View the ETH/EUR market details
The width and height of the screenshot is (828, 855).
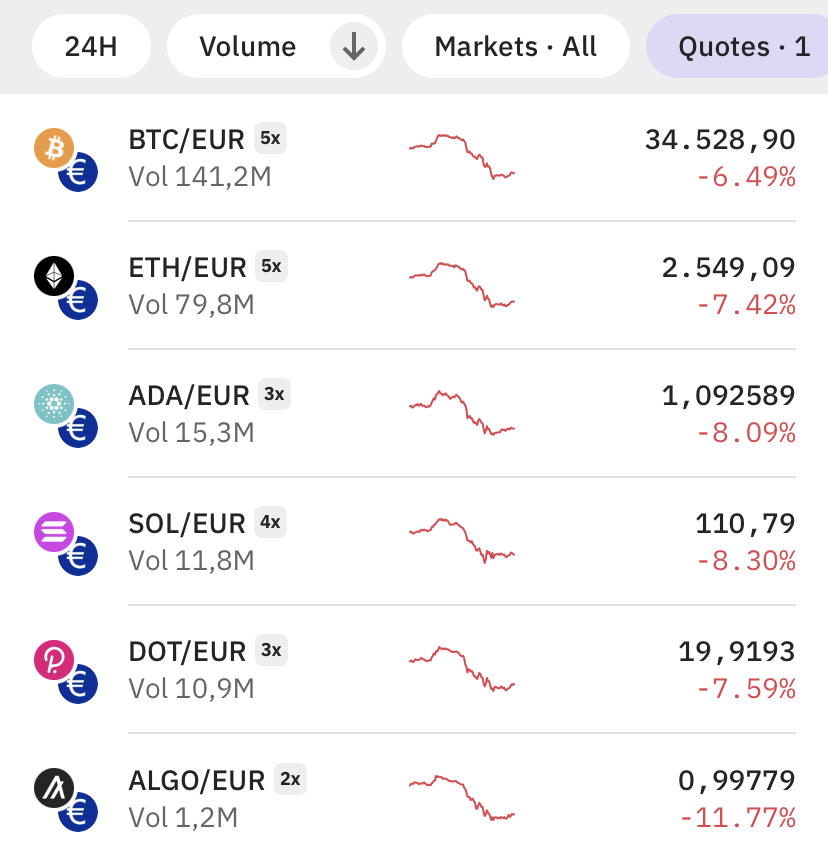[414, 286]
